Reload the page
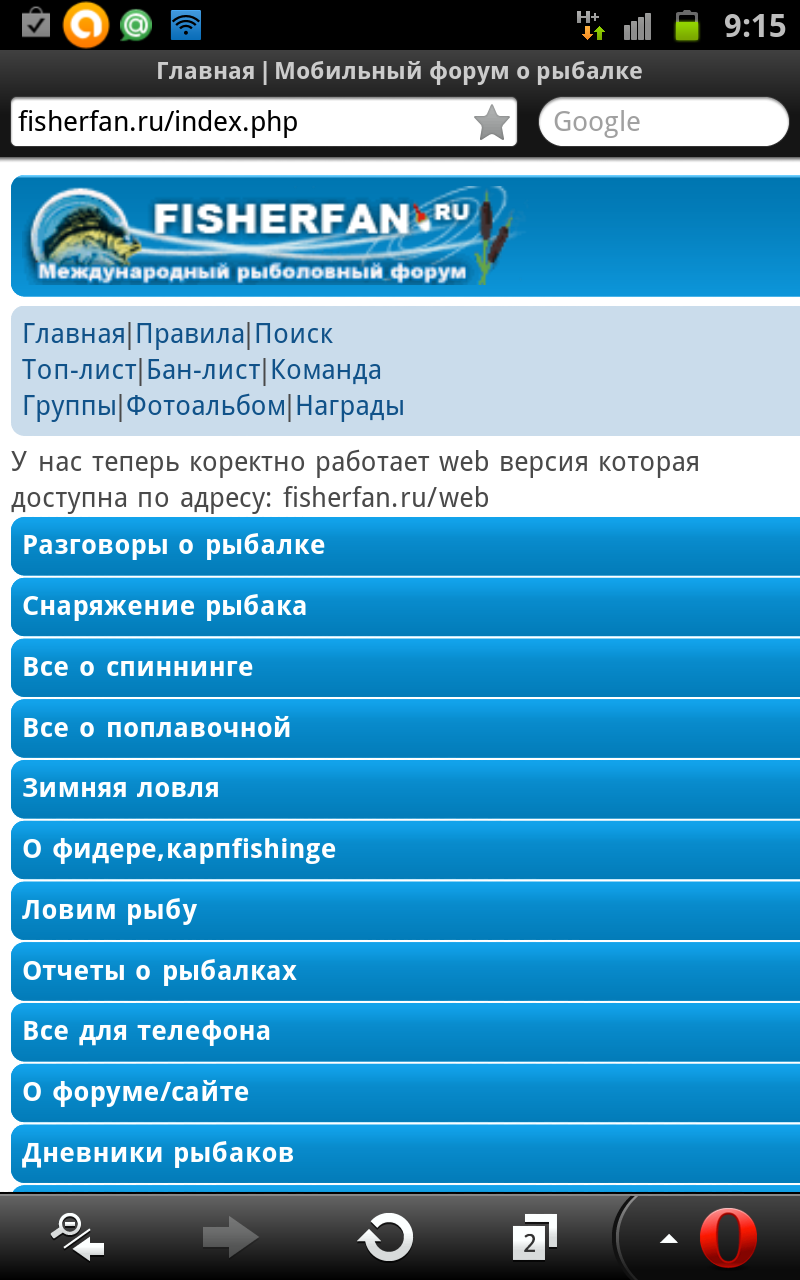 click(x=385, y=1238)
